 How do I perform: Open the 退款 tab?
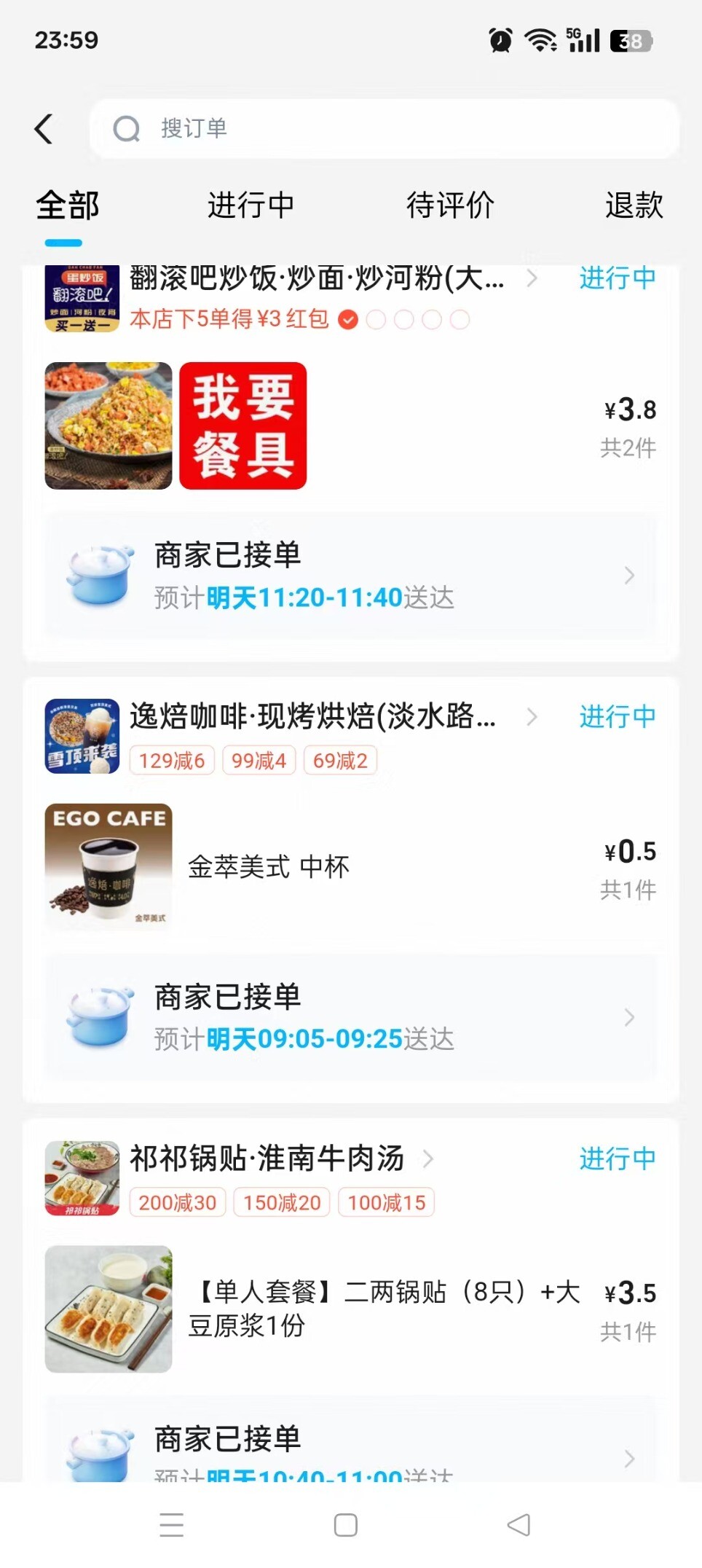tap(634, 205)
